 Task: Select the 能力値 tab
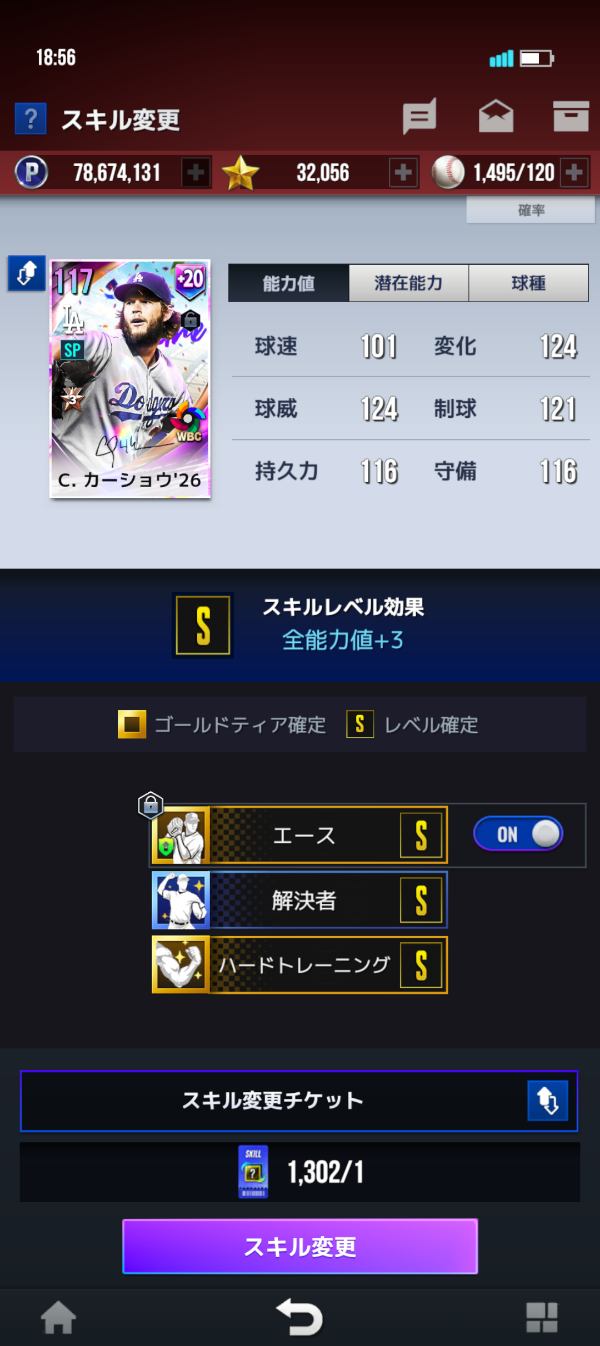pyautogui.click(x=288, y=283)
